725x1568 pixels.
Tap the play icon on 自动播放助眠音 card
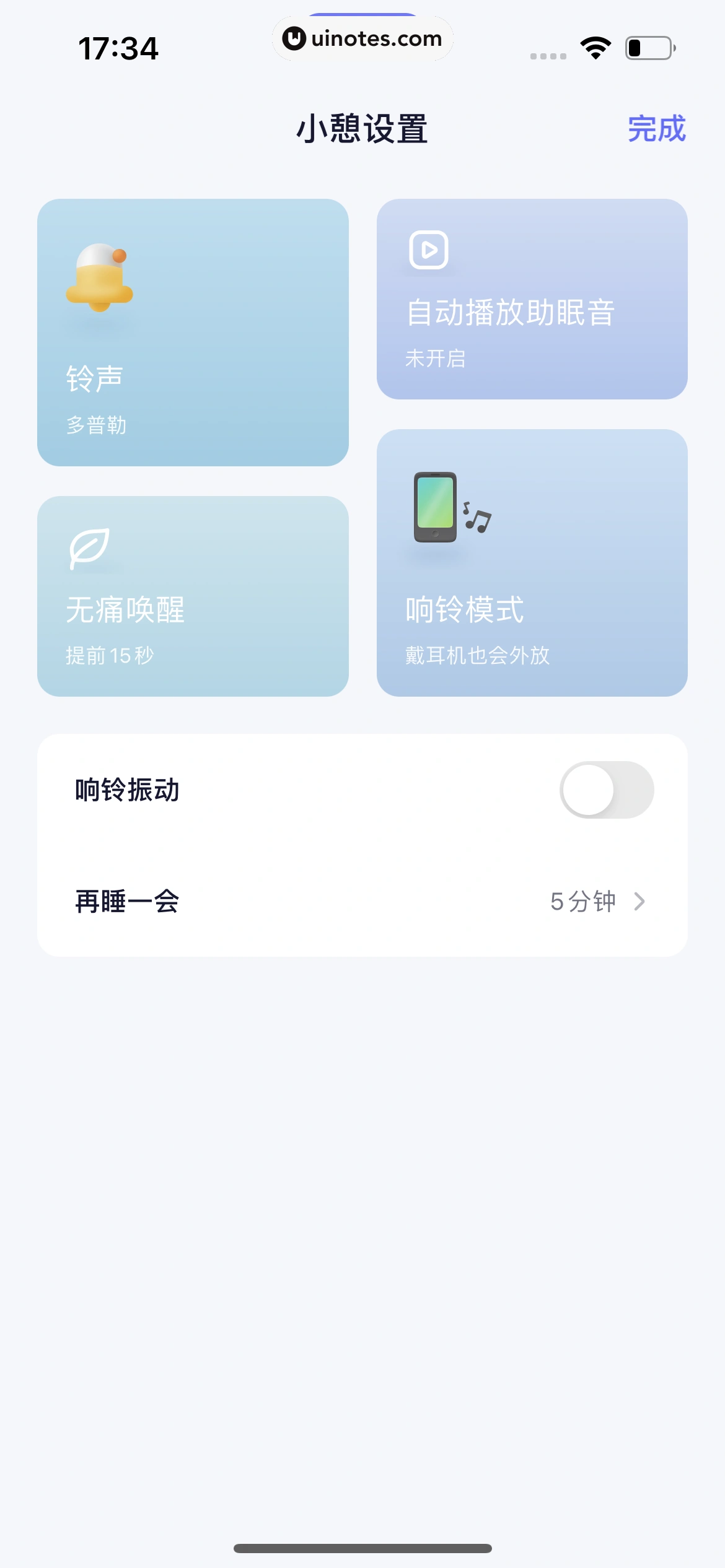(428, 250)
